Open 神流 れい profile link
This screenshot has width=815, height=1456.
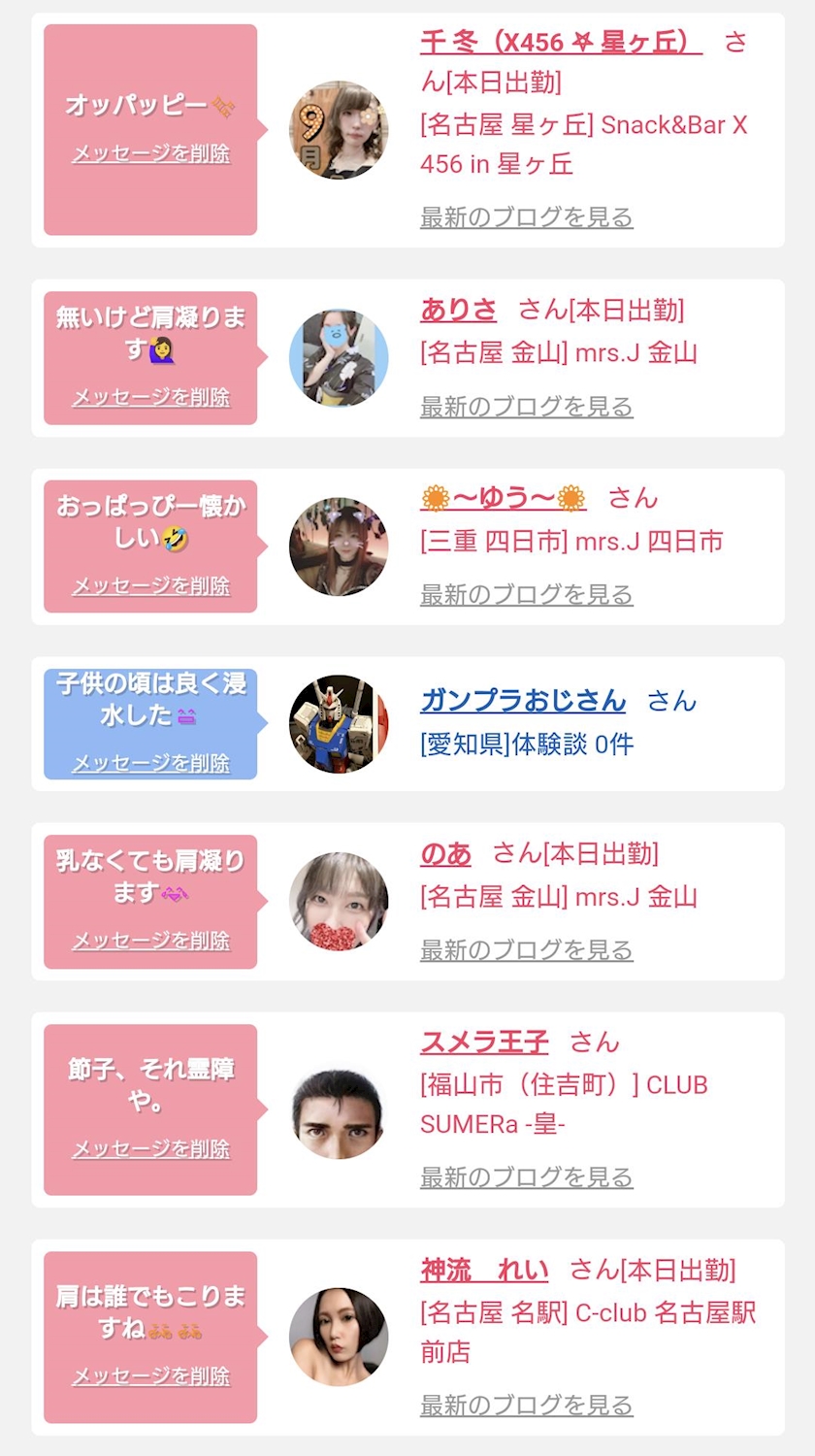[x=484, y=1270]
